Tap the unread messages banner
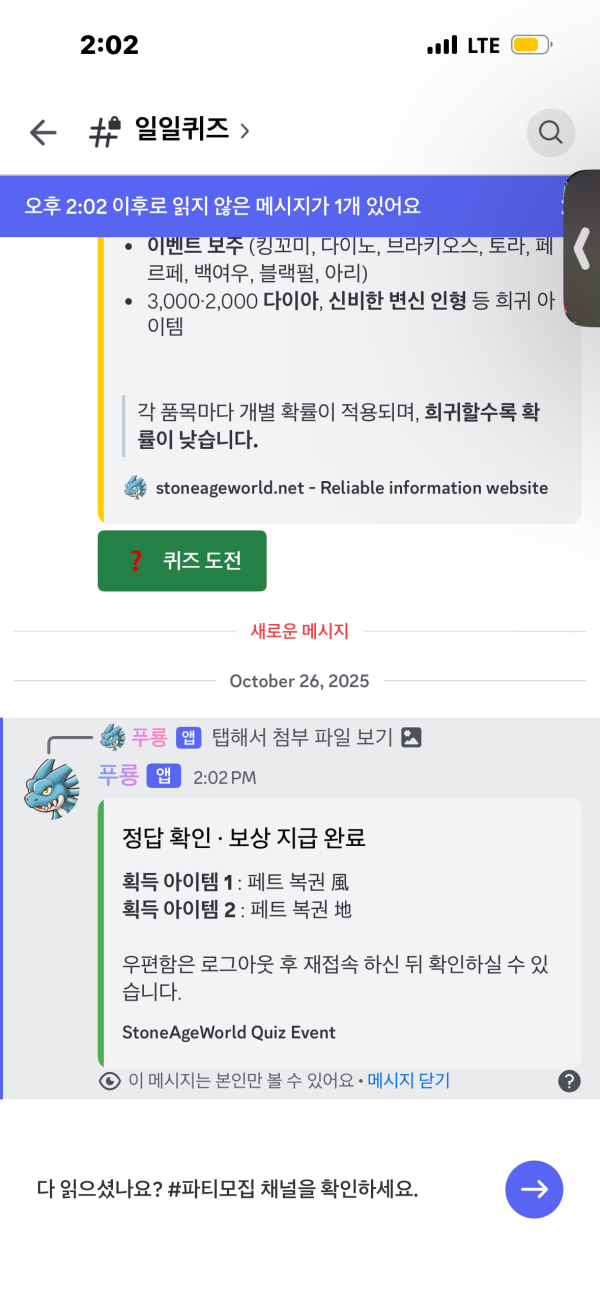Screen dimensions: 600x1301 pyautogui.click(x=280, y=206)
